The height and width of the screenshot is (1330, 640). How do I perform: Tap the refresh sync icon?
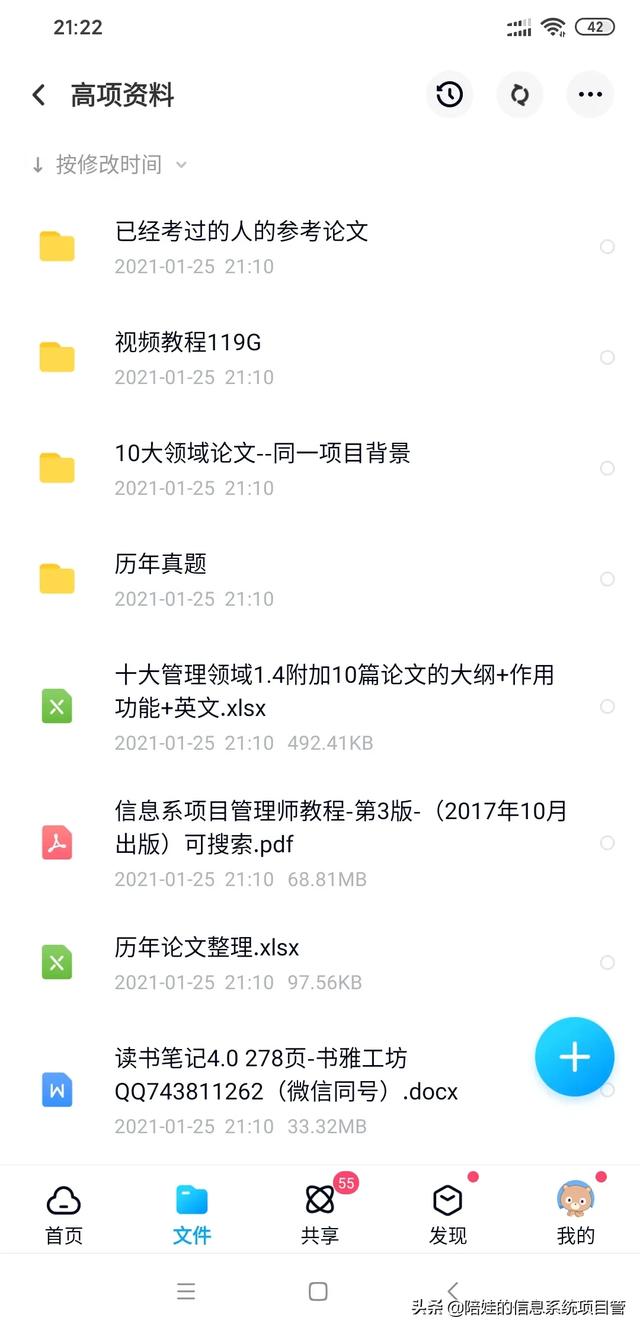[520, 95]
